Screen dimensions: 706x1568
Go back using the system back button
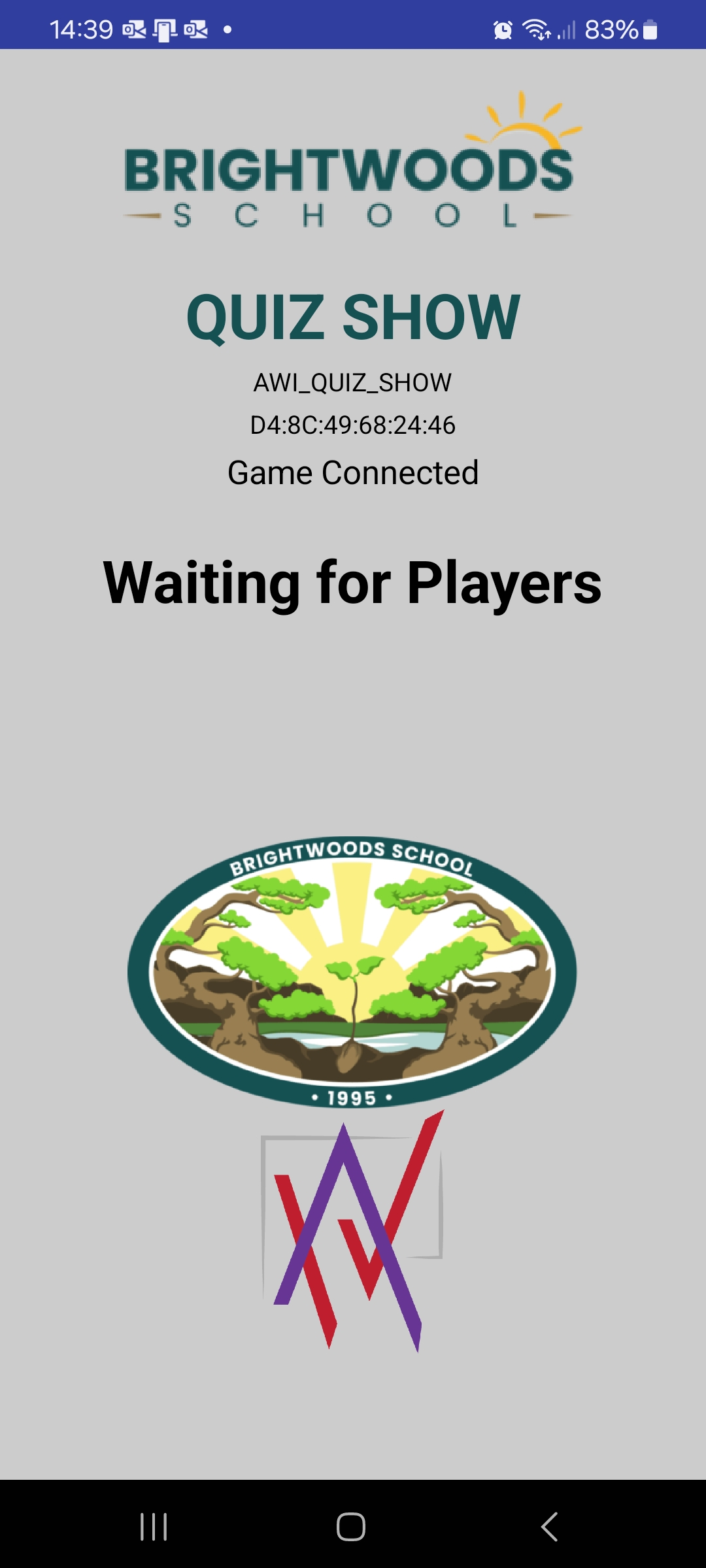pos(549,1527)
